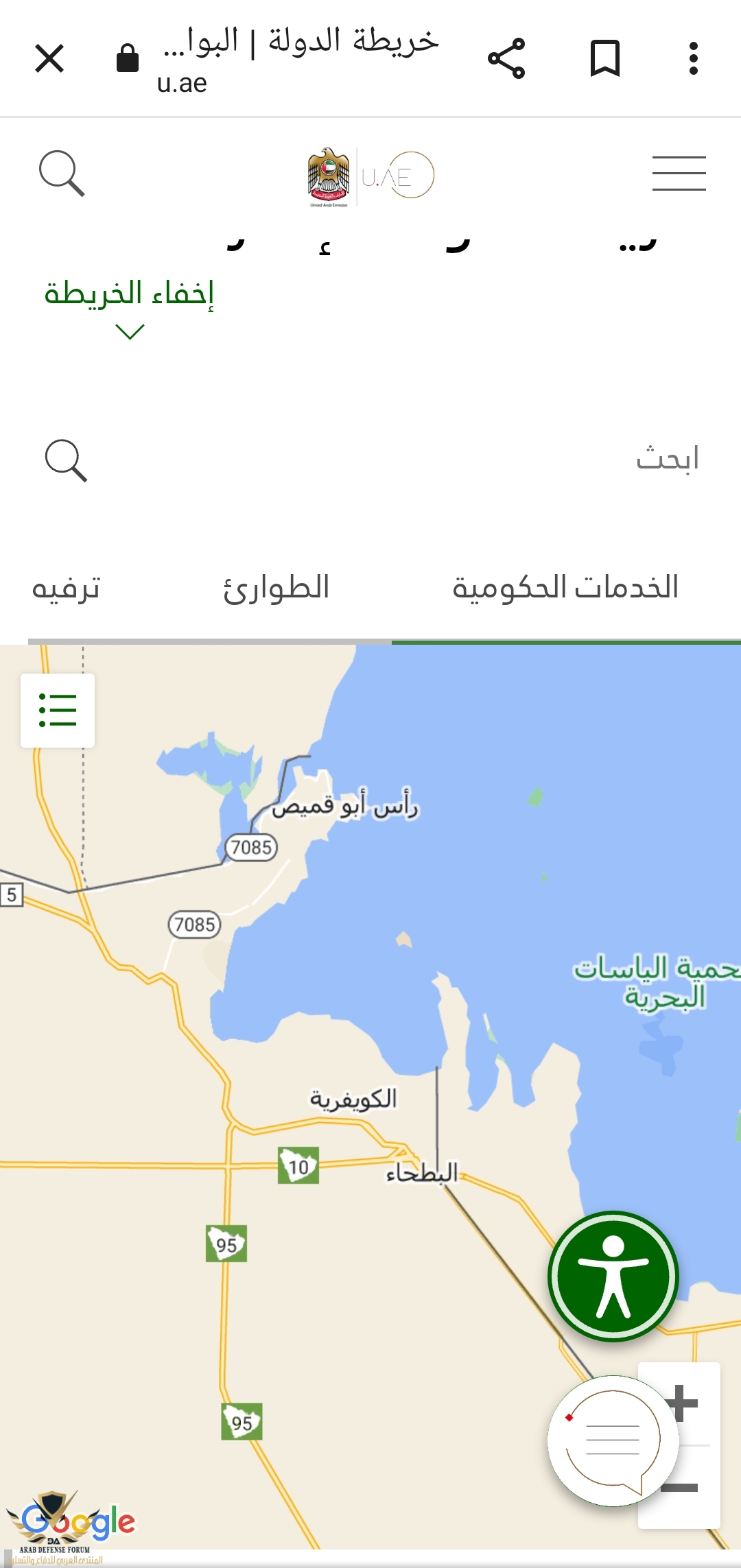This screenshot has height=1568, width=741.
Task: Switch to the الطوارئ tab
Action: pos(276,589)
